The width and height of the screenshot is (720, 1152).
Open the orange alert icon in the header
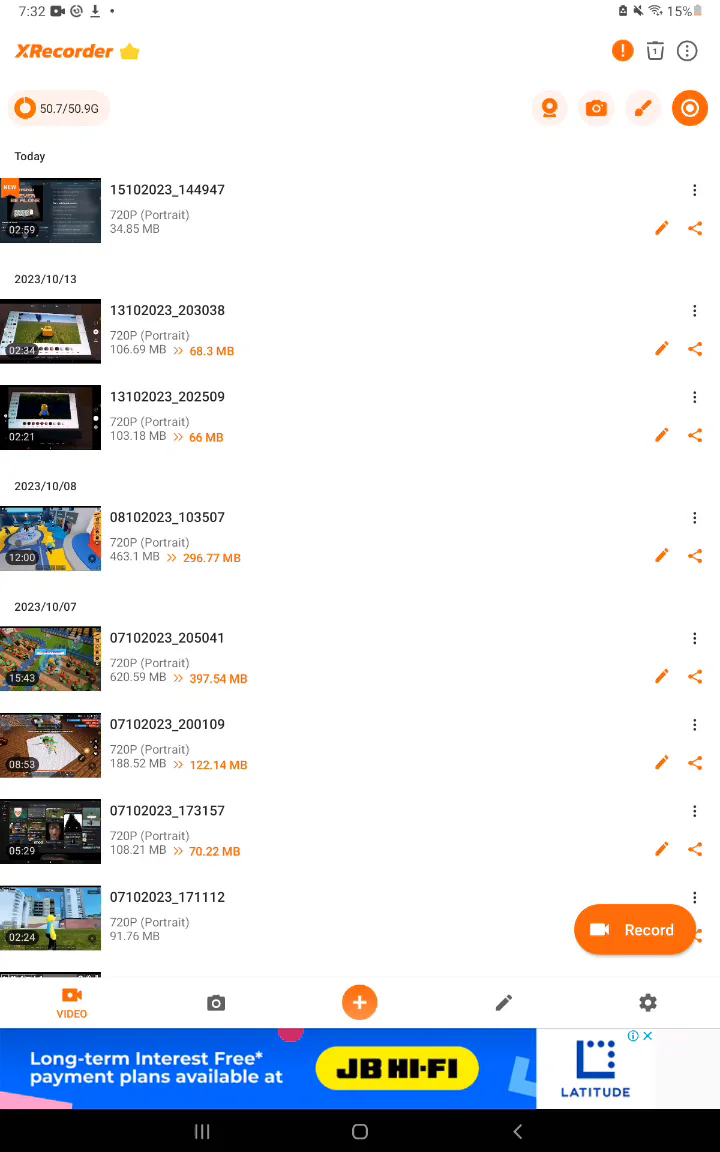tap(622, 50)
